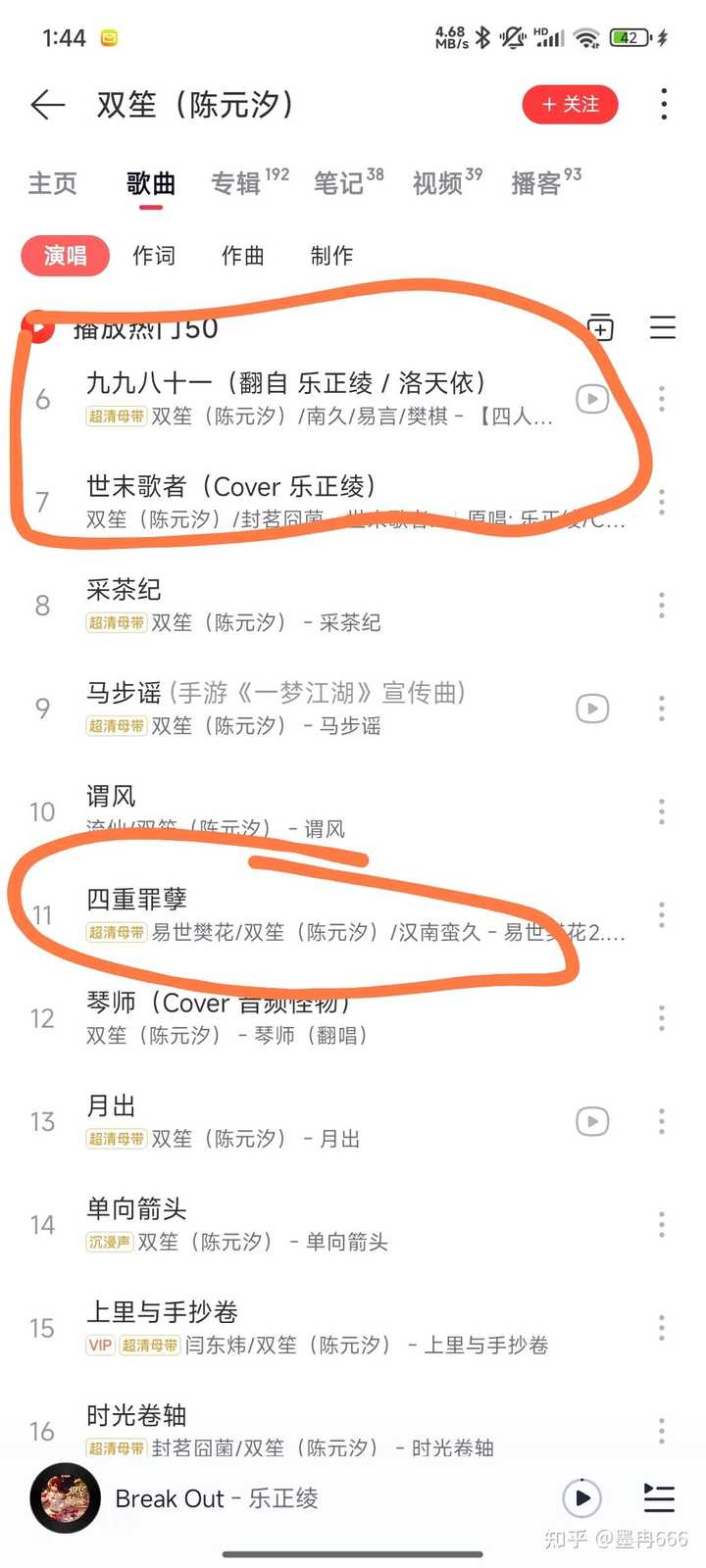Watch the music video for 月出
This screenshot has width=706, height=1568.
(x=591, y=1121)
